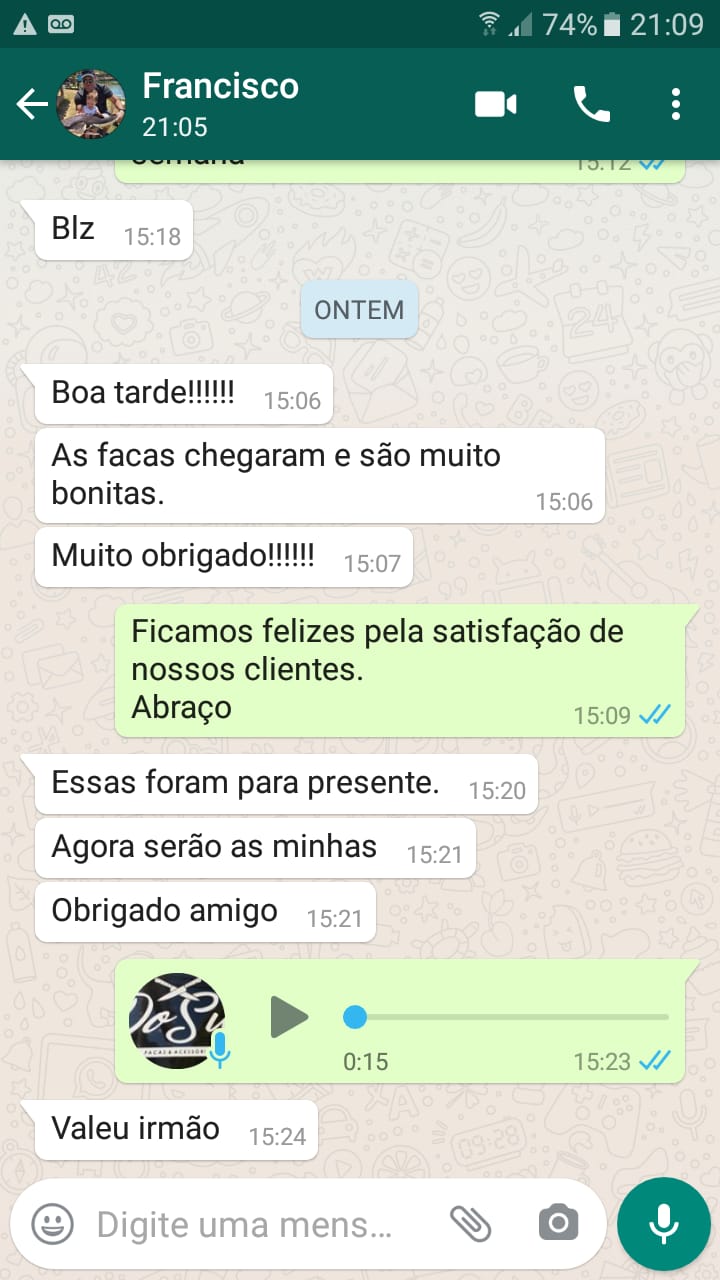This screenshot has height=1280, width=720.
Task: Open the emoji picker
Action: coord(53,1223)
